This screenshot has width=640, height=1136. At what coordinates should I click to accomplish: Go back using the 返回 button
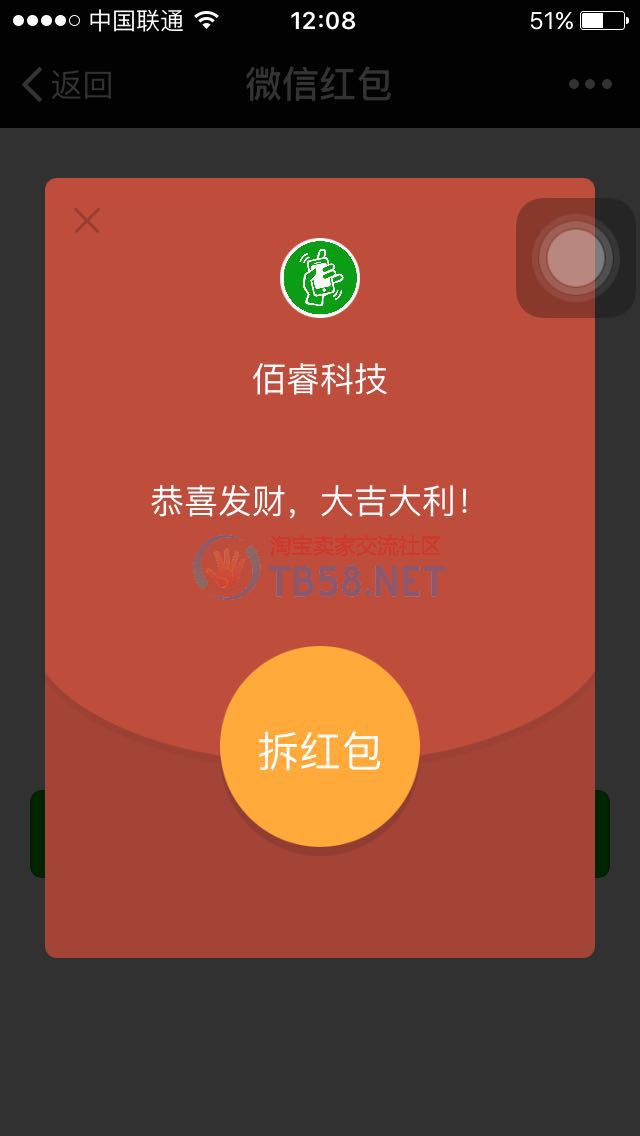[66, 85]
